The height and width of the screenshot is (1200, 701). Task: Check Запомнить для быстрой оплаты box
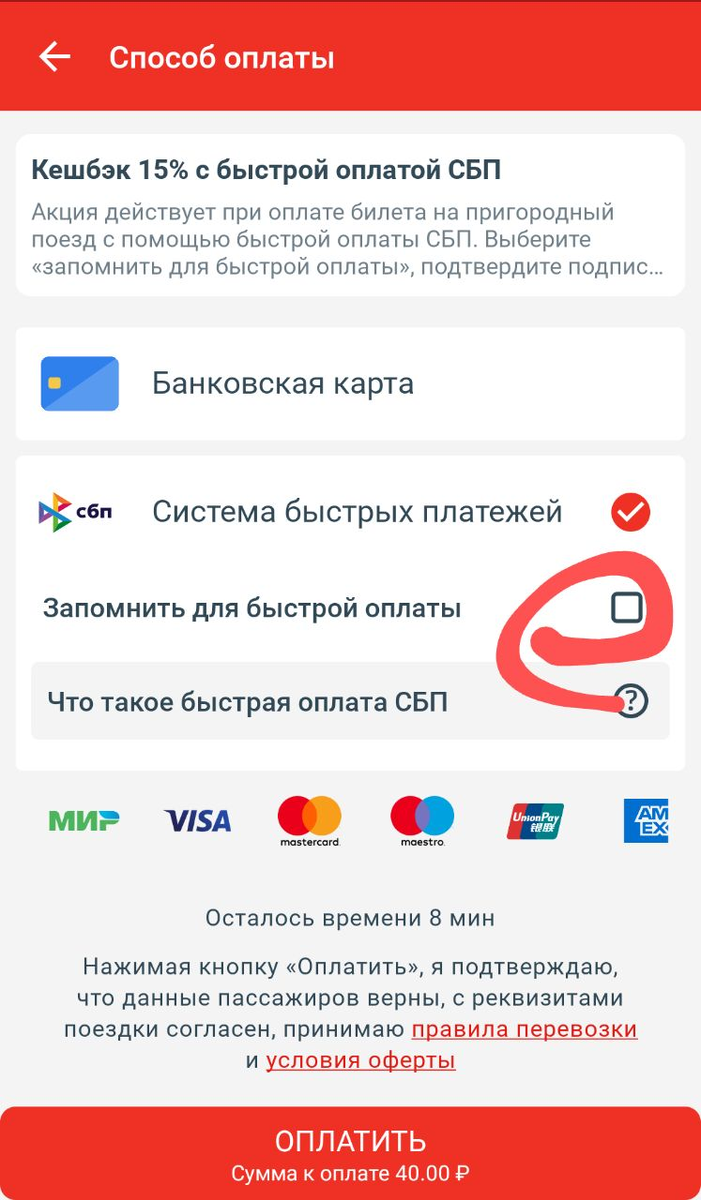tap(627, 608)
